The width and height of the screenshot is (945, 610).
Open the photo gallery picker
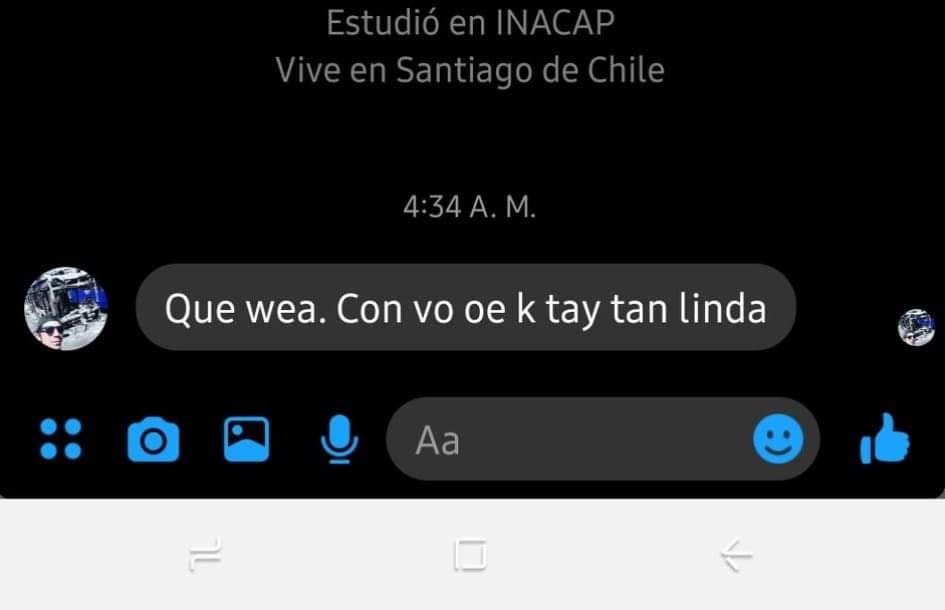(246, 439)
